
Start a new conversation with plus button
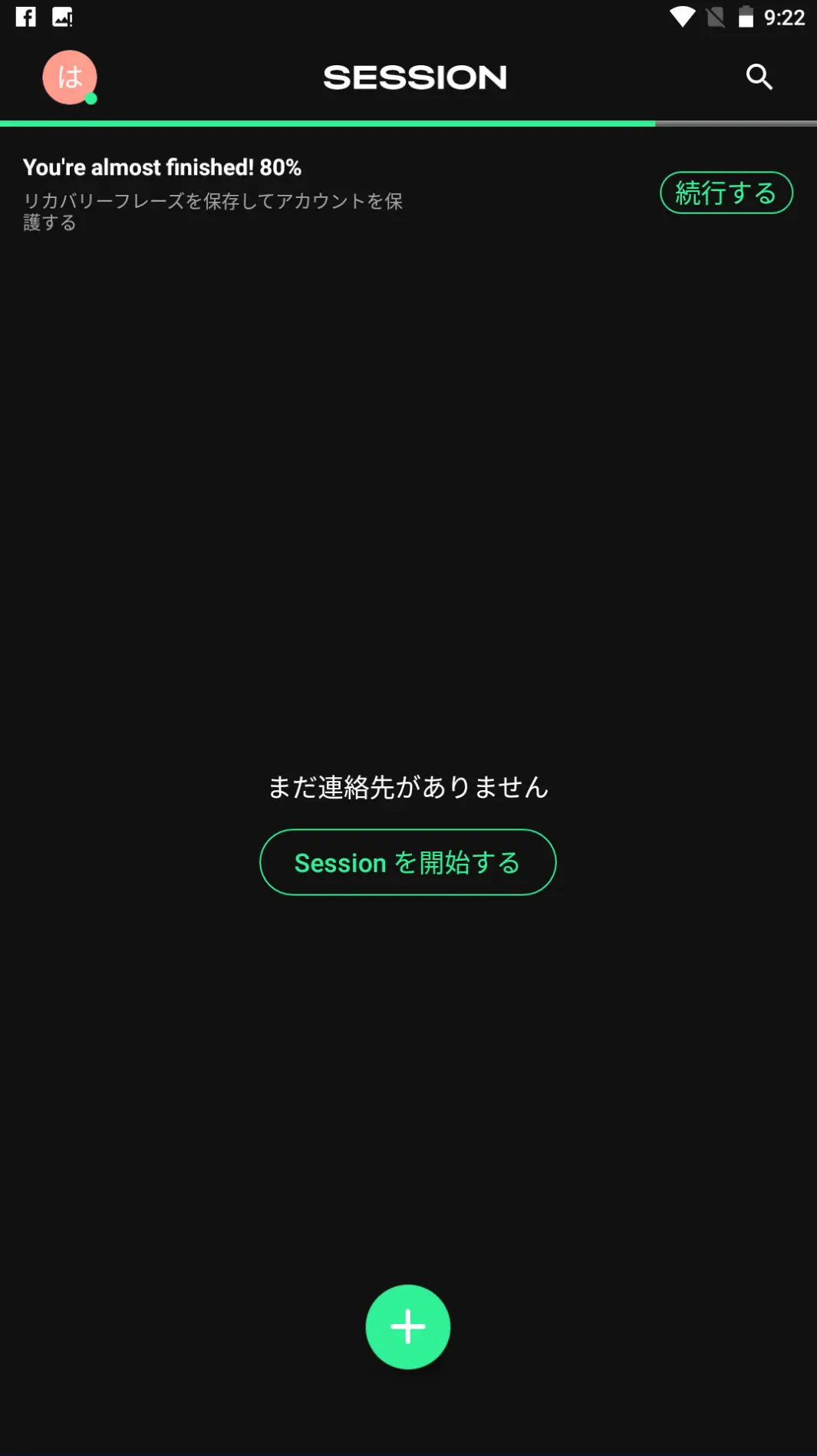[x=407, y=1326]
